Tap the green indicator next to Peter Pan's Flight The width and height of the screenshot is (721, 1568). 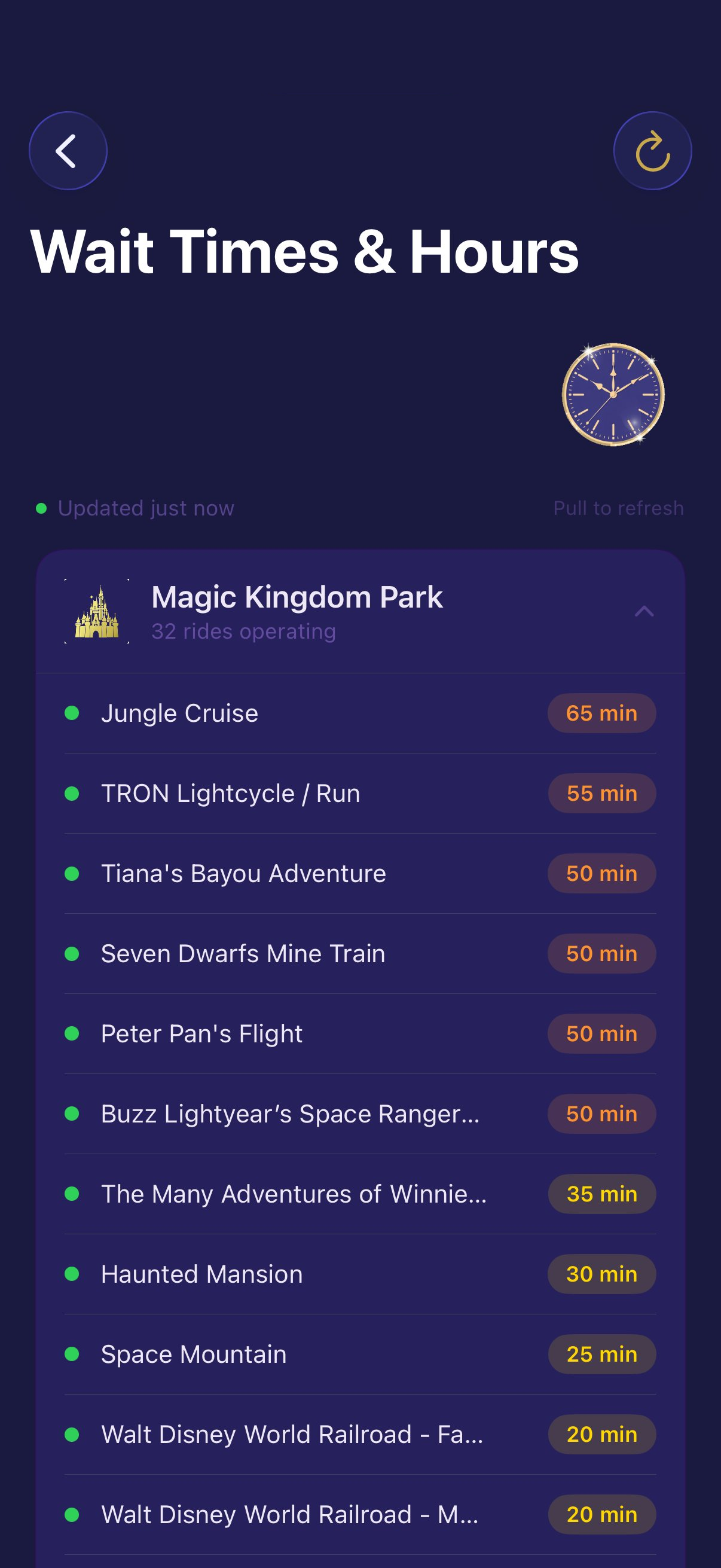[73, 1034]
